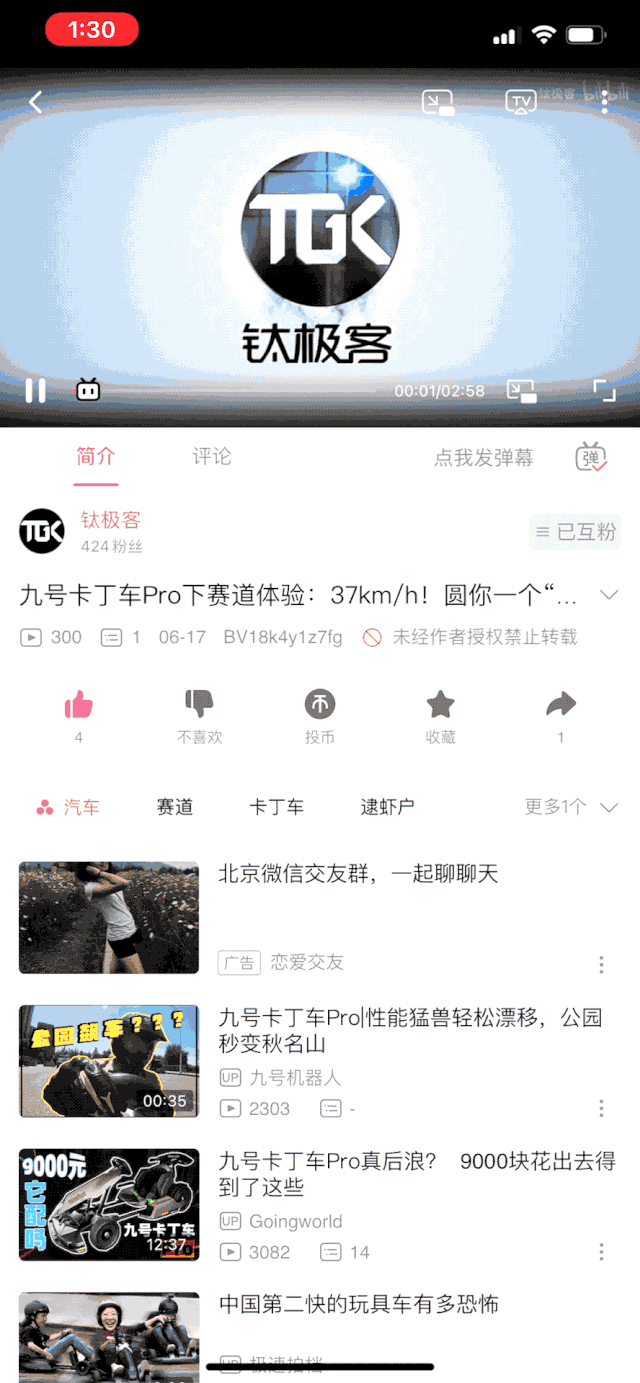Open the 北京微信交友群 ad
Image resolution: width=640 pixels, height=1383 pixels.
pyautogui.click(x=358, y=874)
